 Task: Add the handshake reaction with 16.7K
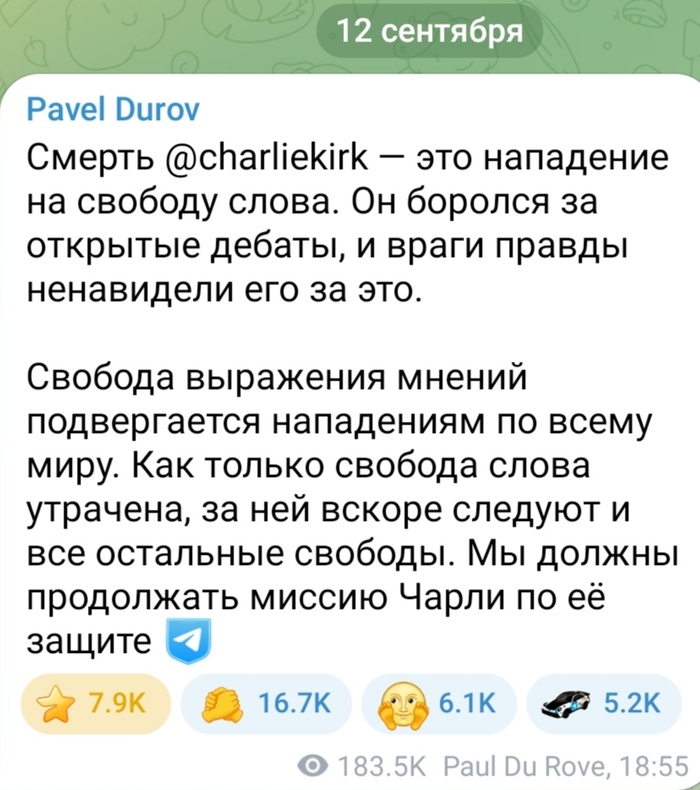tap(267, 706)
